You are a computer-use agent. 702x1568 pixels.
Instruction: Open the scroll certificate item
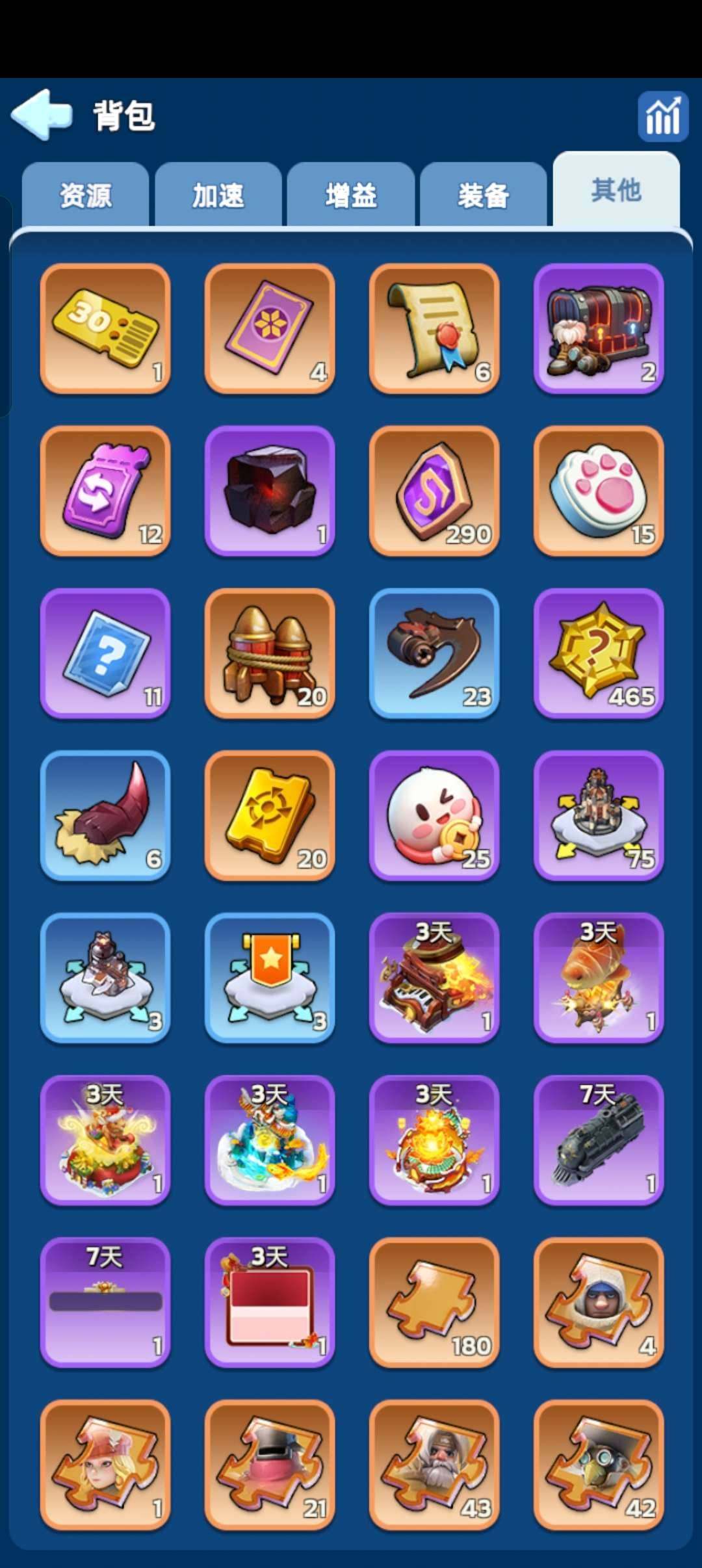pos(434,329)
